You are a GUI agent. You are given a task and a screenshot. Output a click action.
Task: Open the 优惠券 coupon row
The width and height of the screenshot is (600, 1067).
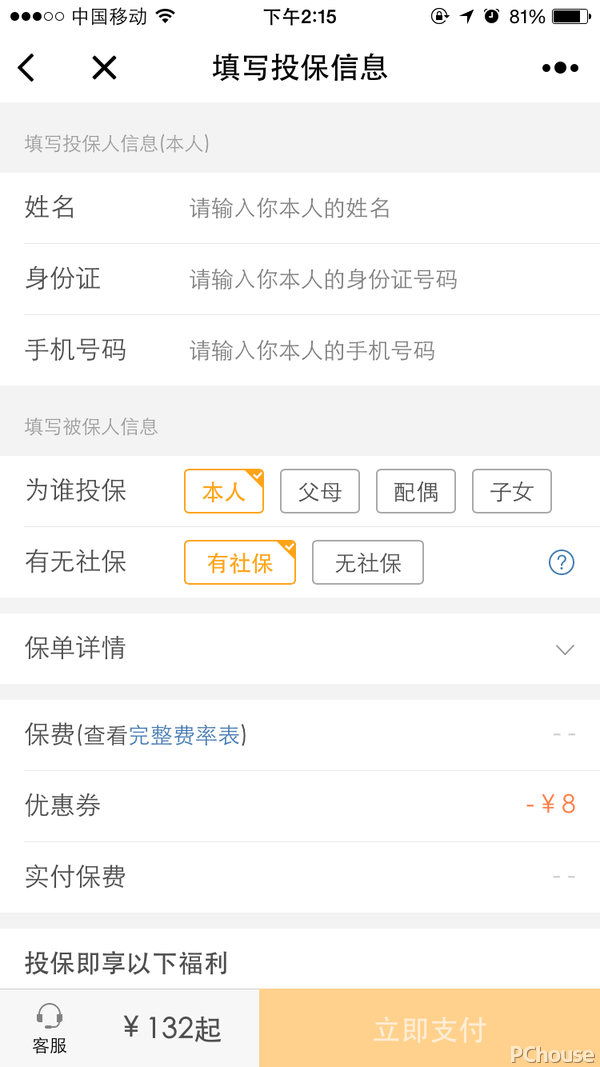tap(300, 805)
